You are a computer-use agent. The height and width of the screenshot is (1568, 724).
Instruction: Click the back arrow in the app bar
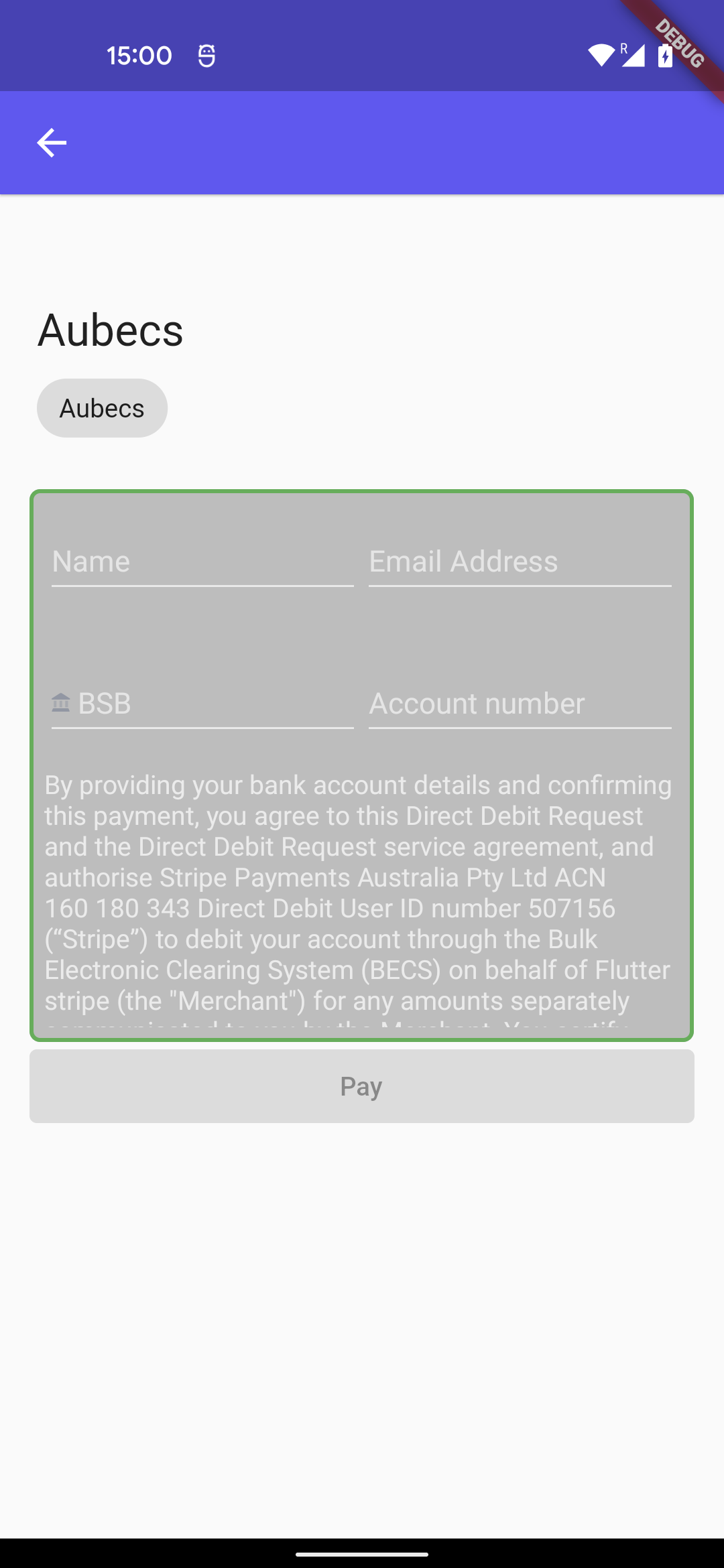52,142
